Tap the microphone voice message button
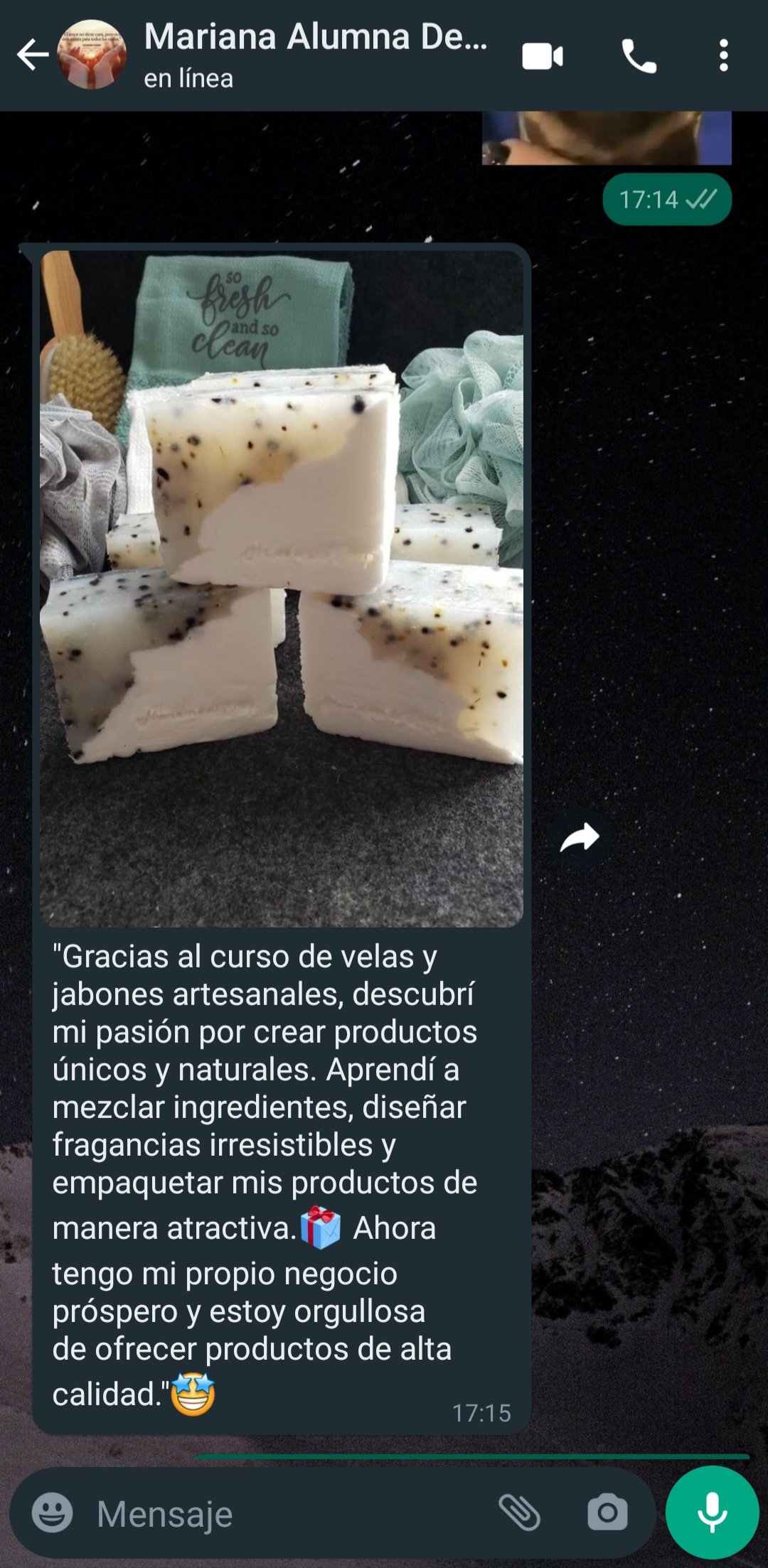The width and height of the screenshot is (768, 1568). point(712,1512)
